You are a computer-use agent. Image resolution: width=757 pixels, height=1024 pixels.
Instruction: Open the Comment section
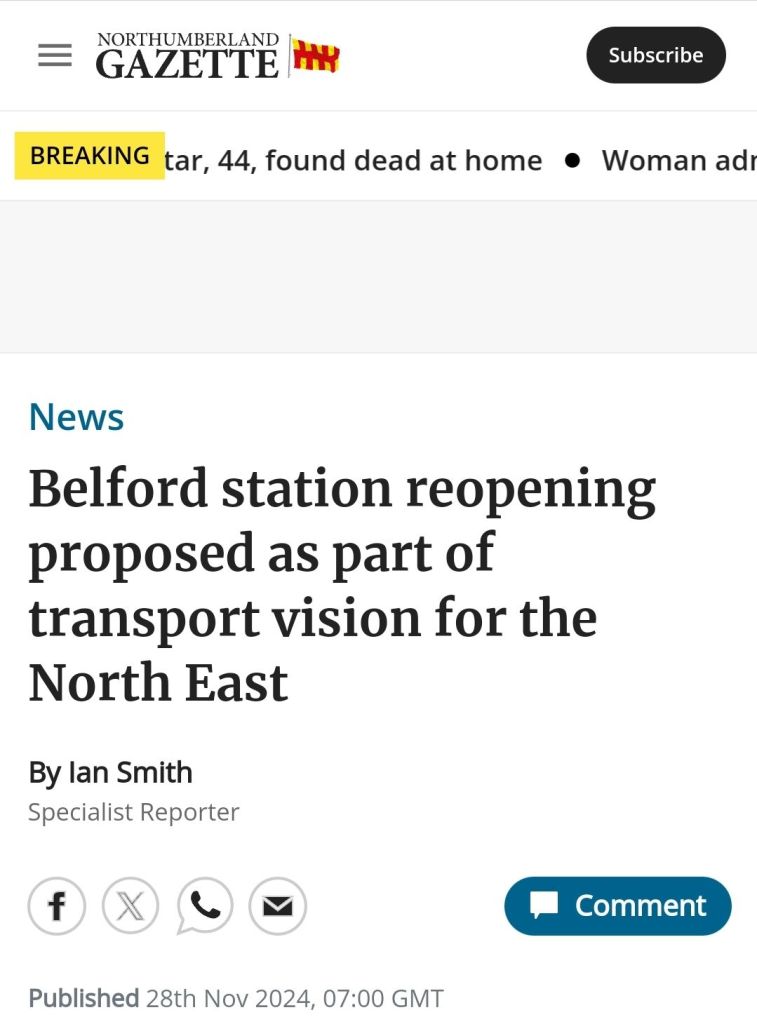pos(617,906)
